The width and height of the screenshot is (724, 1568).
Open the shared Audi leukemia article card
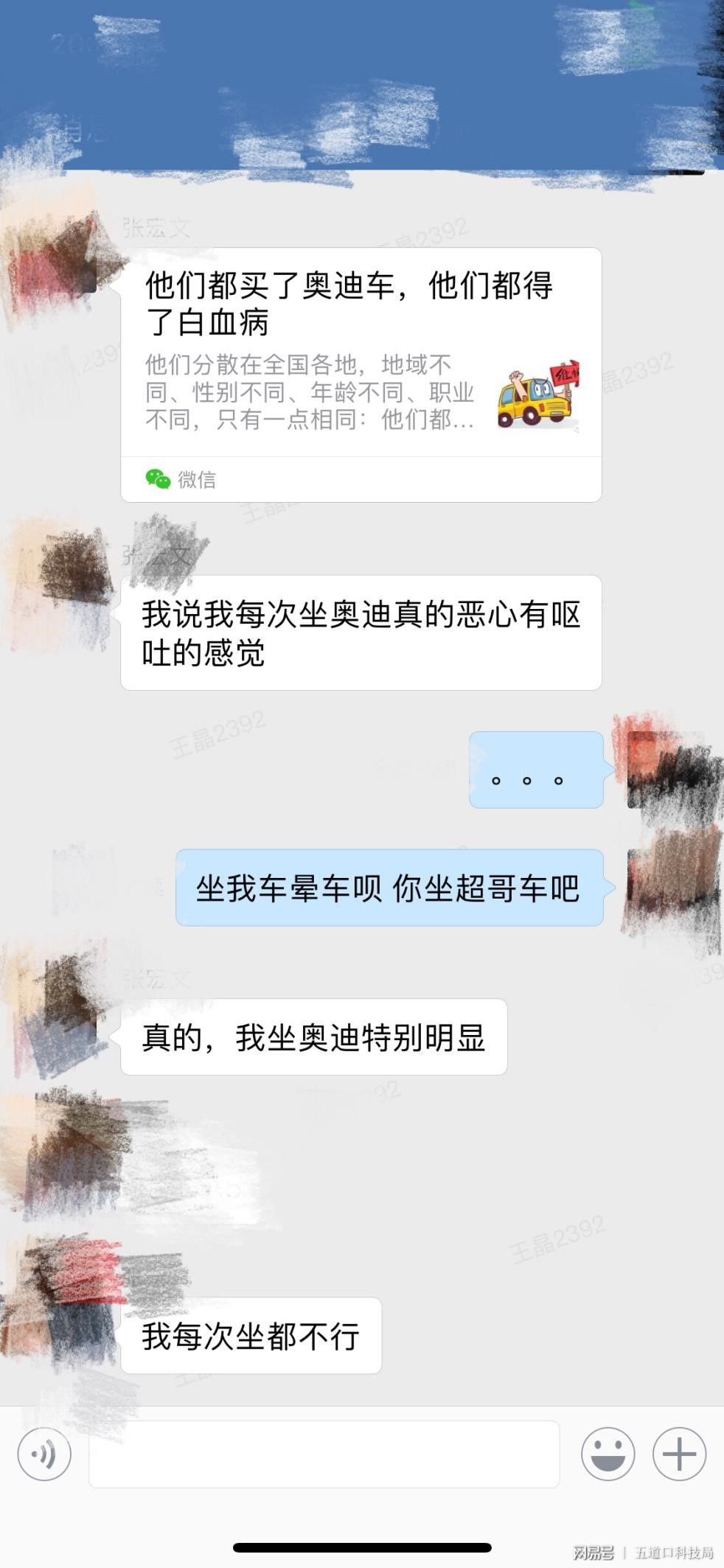361,374
